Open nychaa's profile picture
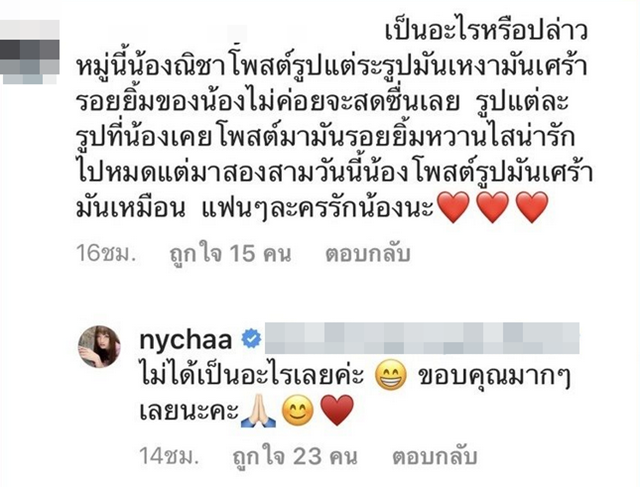Image resolution: width=640 pixels, height=487 pixels. 99,346
